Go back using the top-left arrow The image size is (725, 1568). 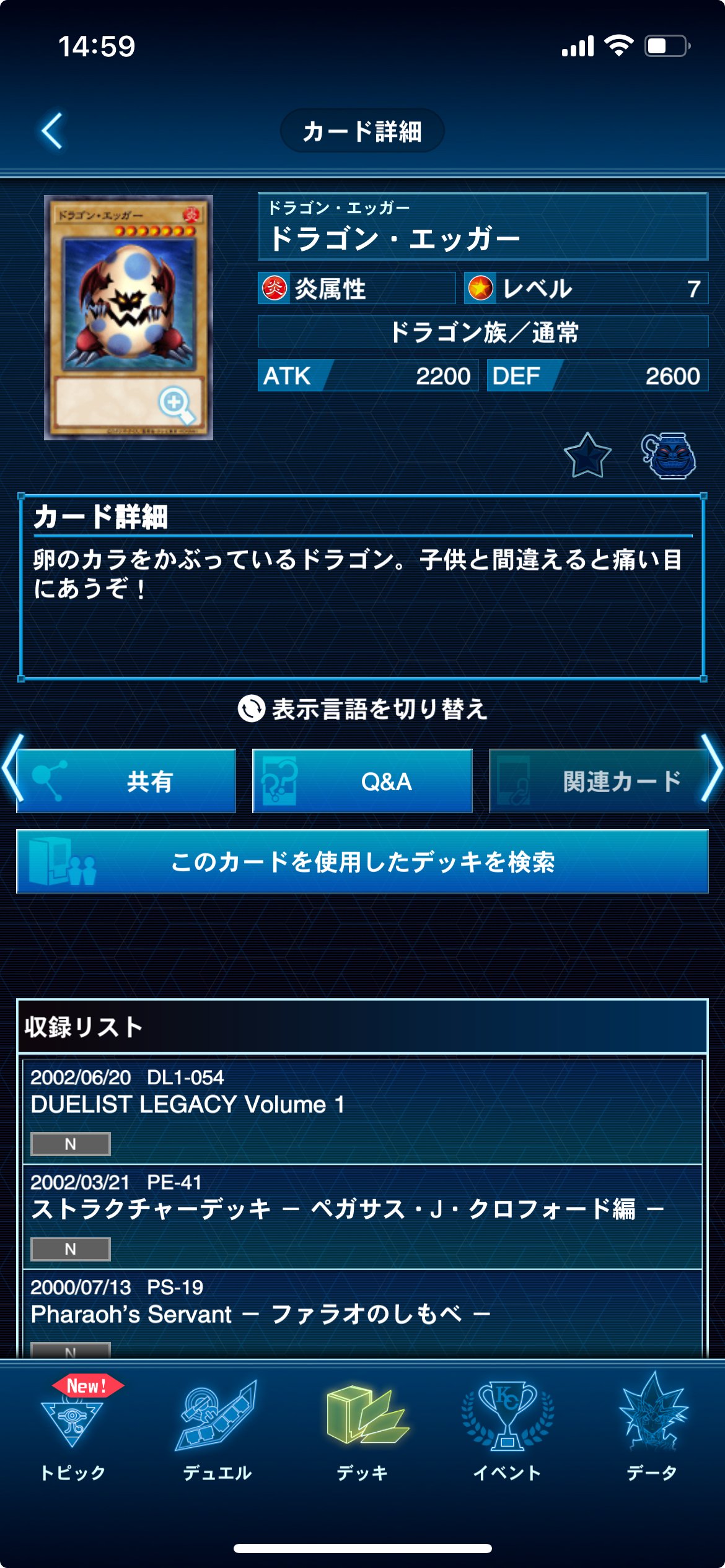coord(53,131)
